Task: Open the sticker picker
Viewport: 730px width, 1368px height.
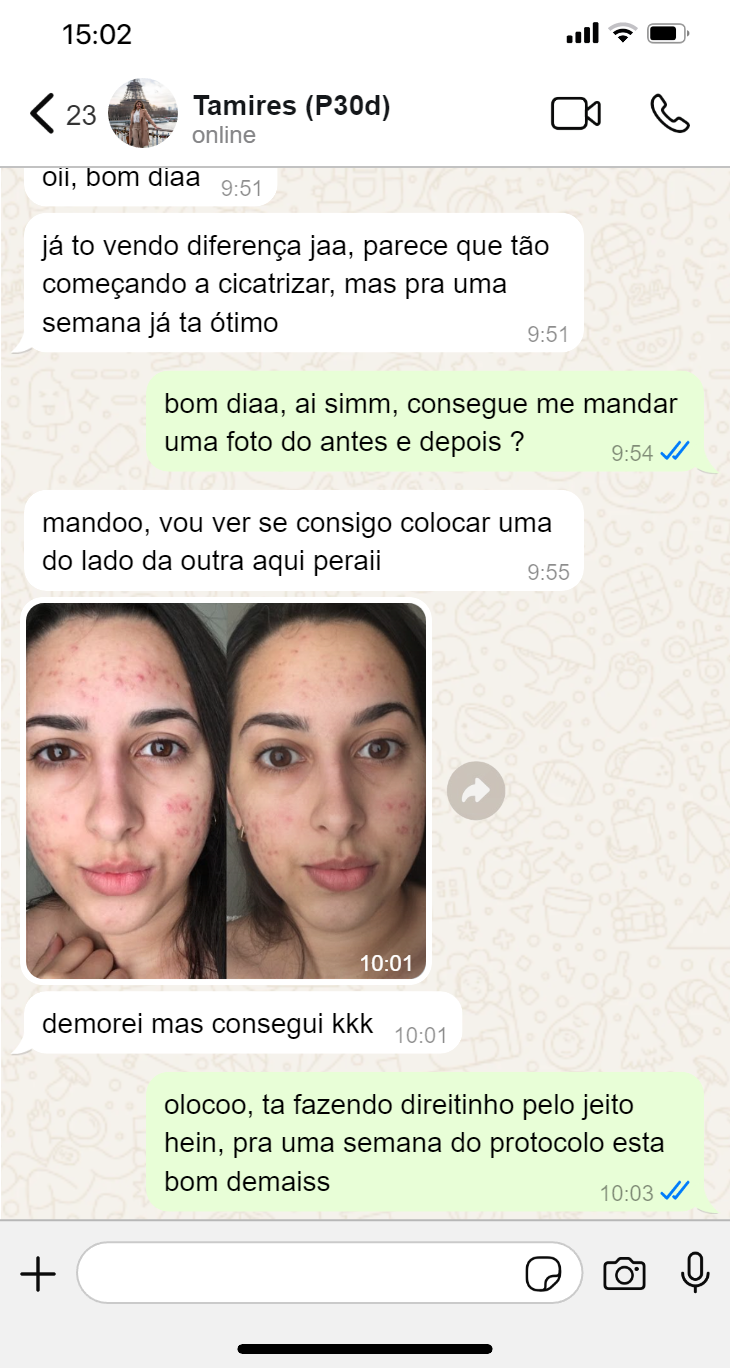Action: [543, 1274]
